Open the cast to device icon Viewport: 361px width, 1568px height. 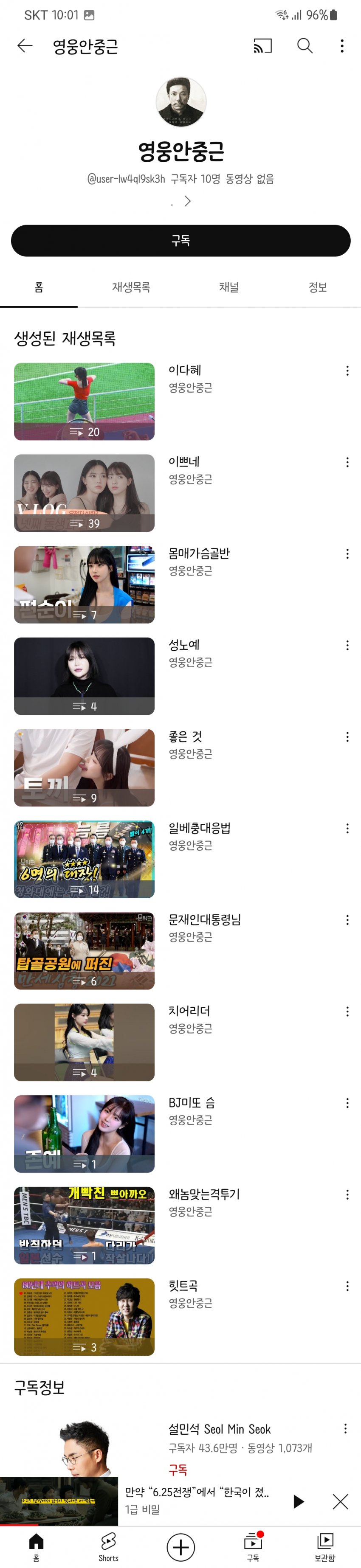click(262, 46)
